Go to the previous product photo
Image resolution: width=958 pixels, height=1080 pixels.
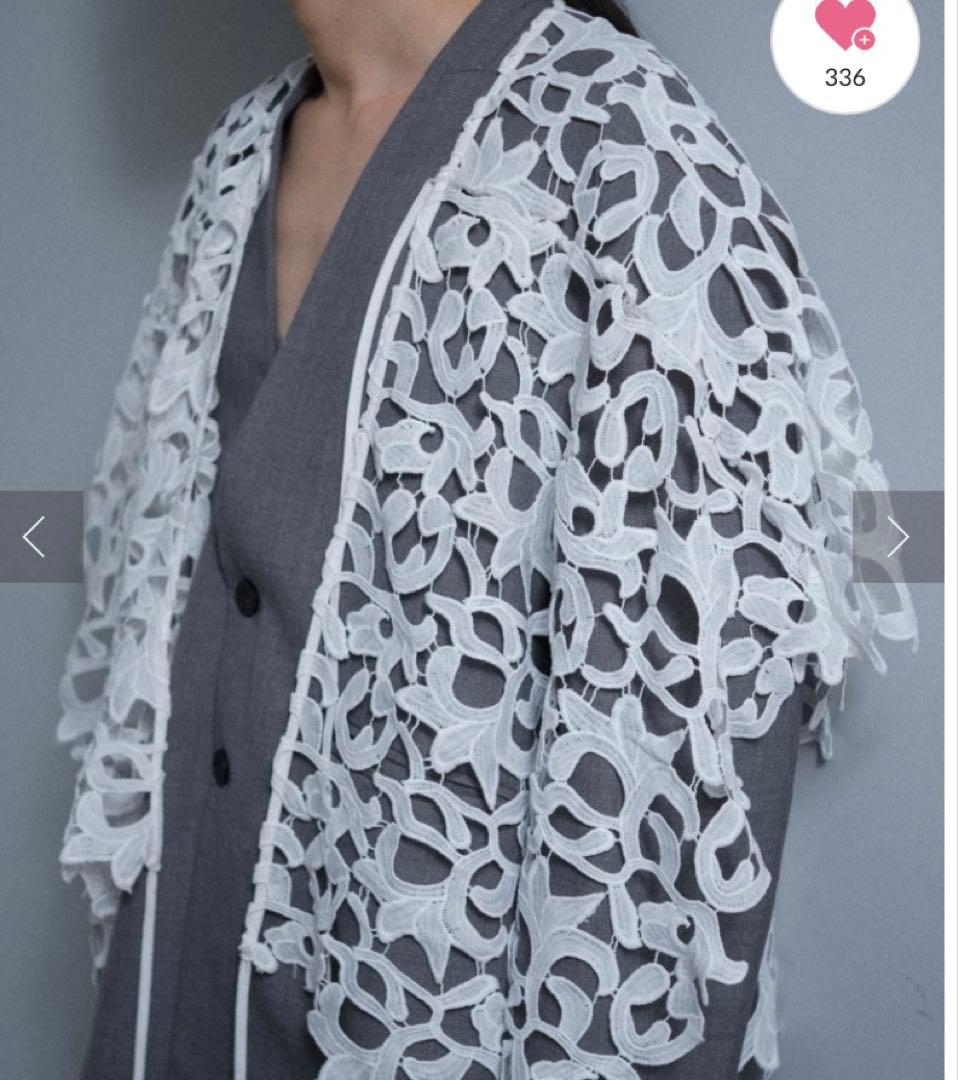35,537
